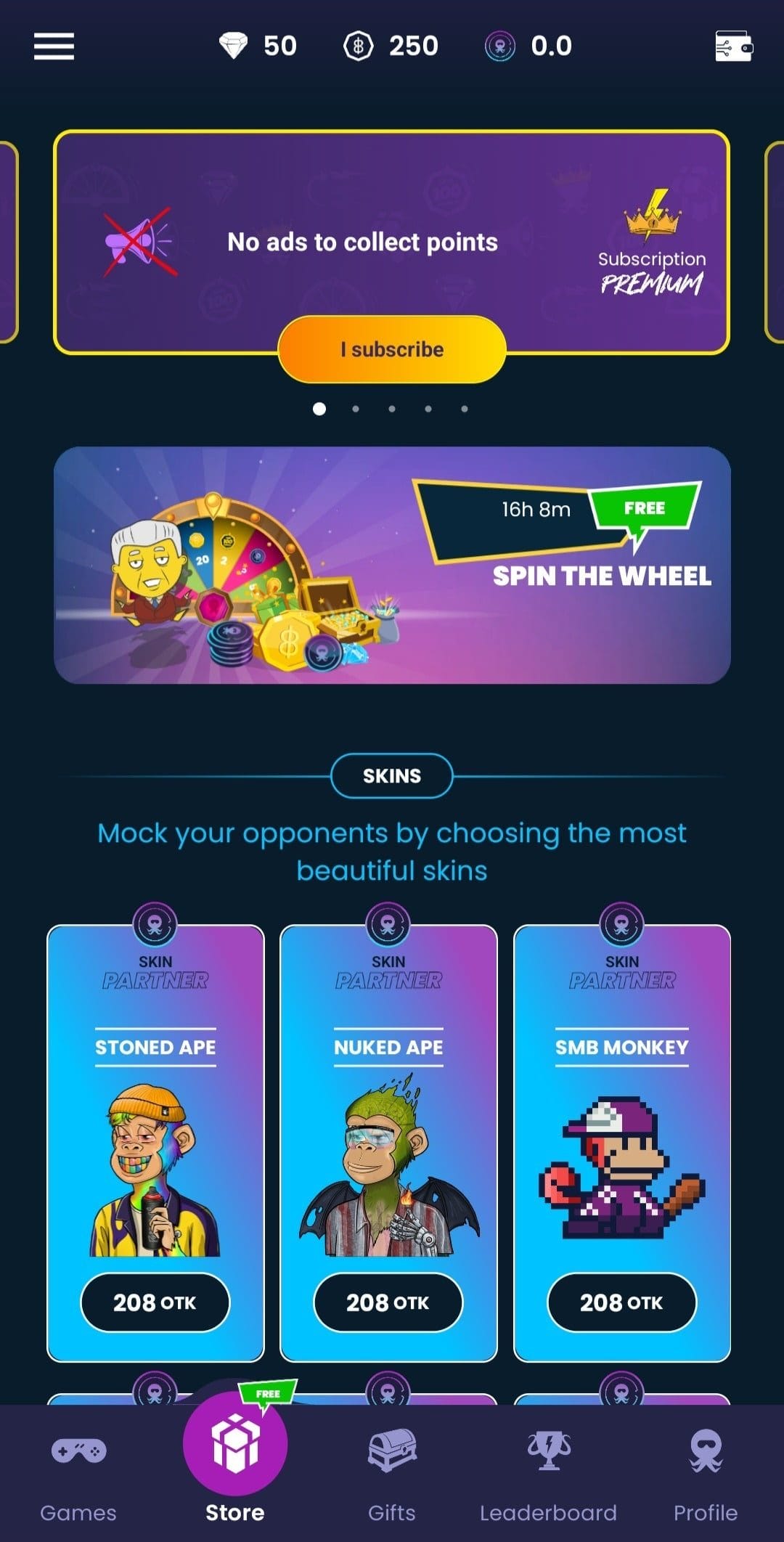The width and height of the screenshot is (784, 1542).
Task: Open the wallet icon
Action: [x=733, y=46]
